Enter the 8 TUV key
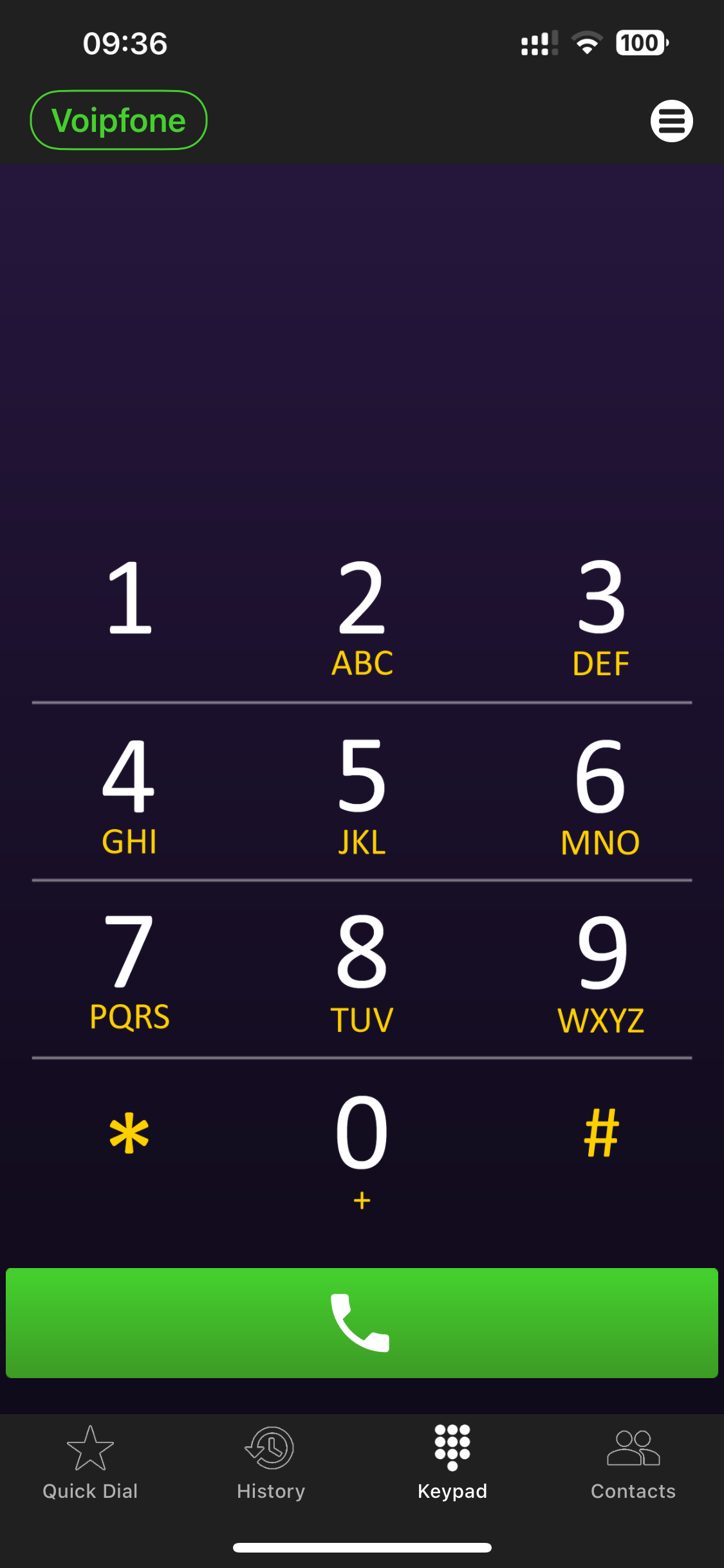Viewport: 724px width, 1568px height. [362, 971]
